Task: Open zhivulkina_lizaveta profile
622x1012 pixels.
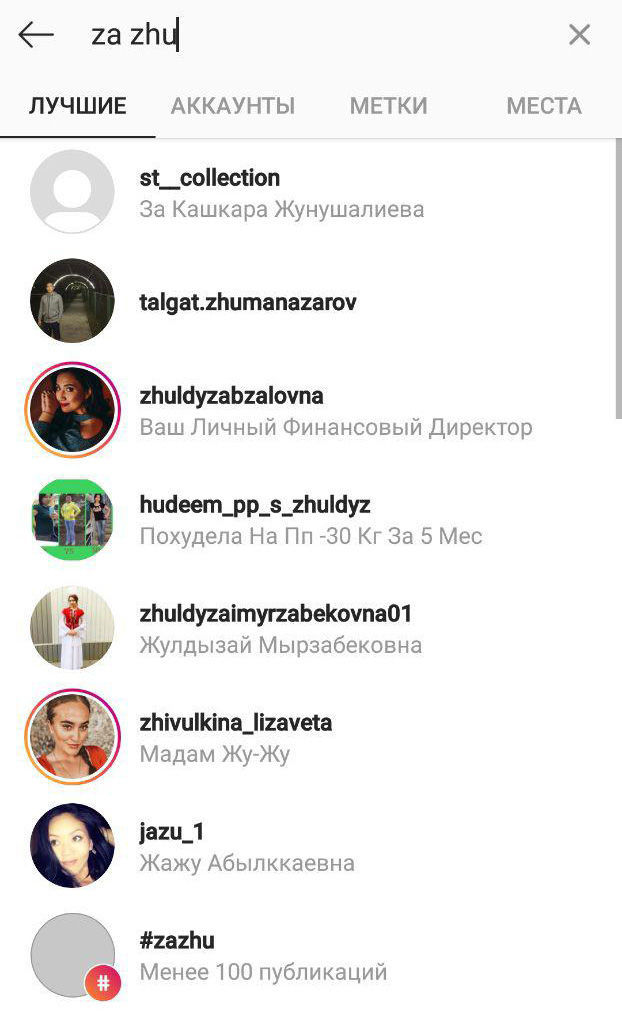Action: (x=236, y=737)
